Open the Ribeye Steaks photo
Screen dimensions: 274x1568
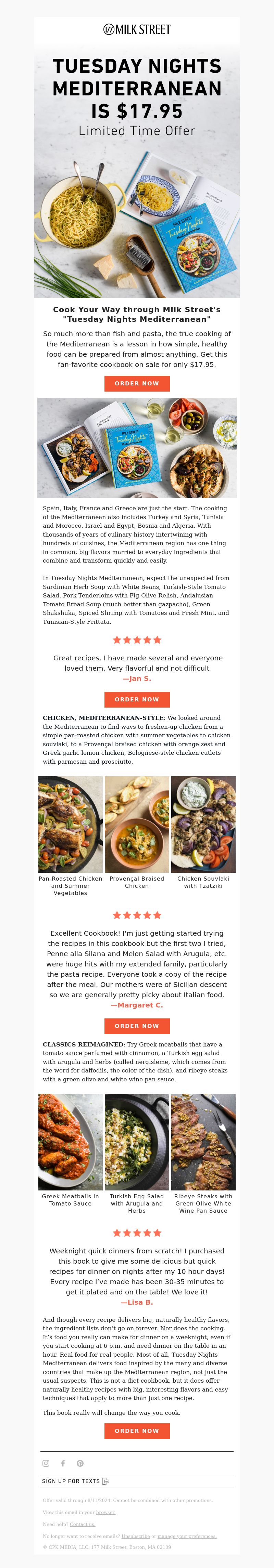pyautogui.click(x=203, y=1142)
